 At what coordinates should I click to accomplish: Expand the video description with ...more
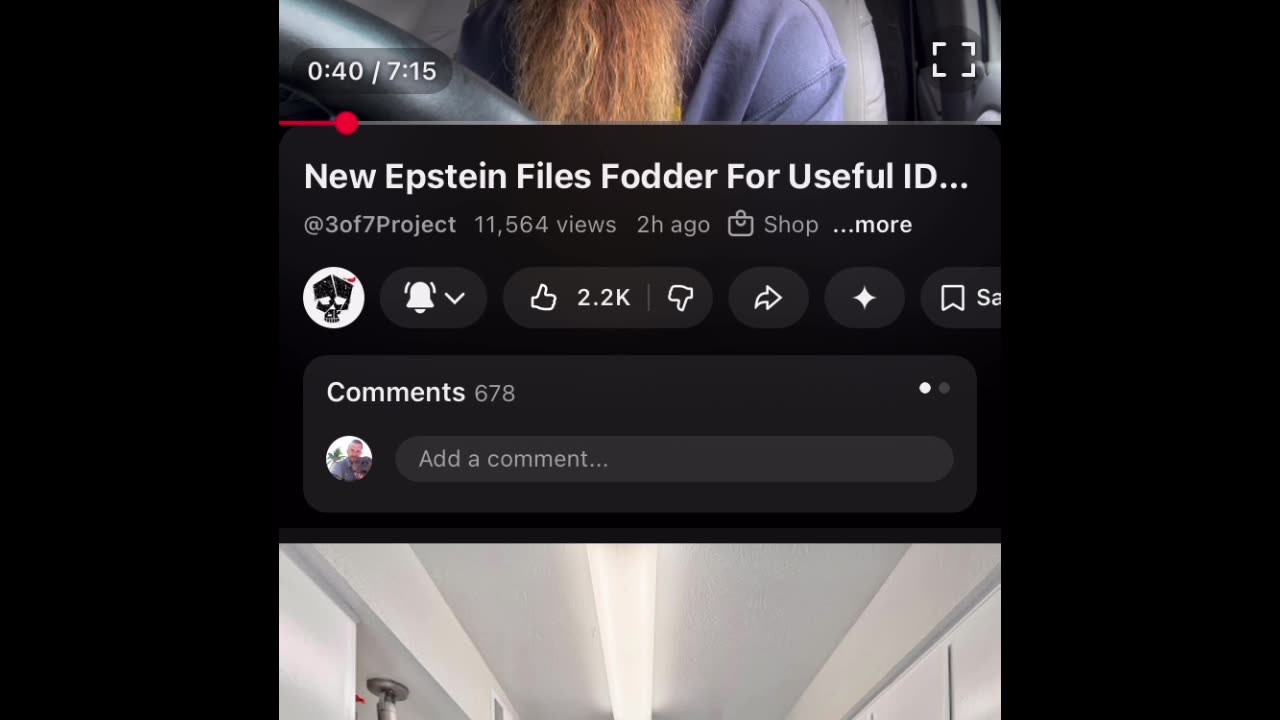(872, 225)
